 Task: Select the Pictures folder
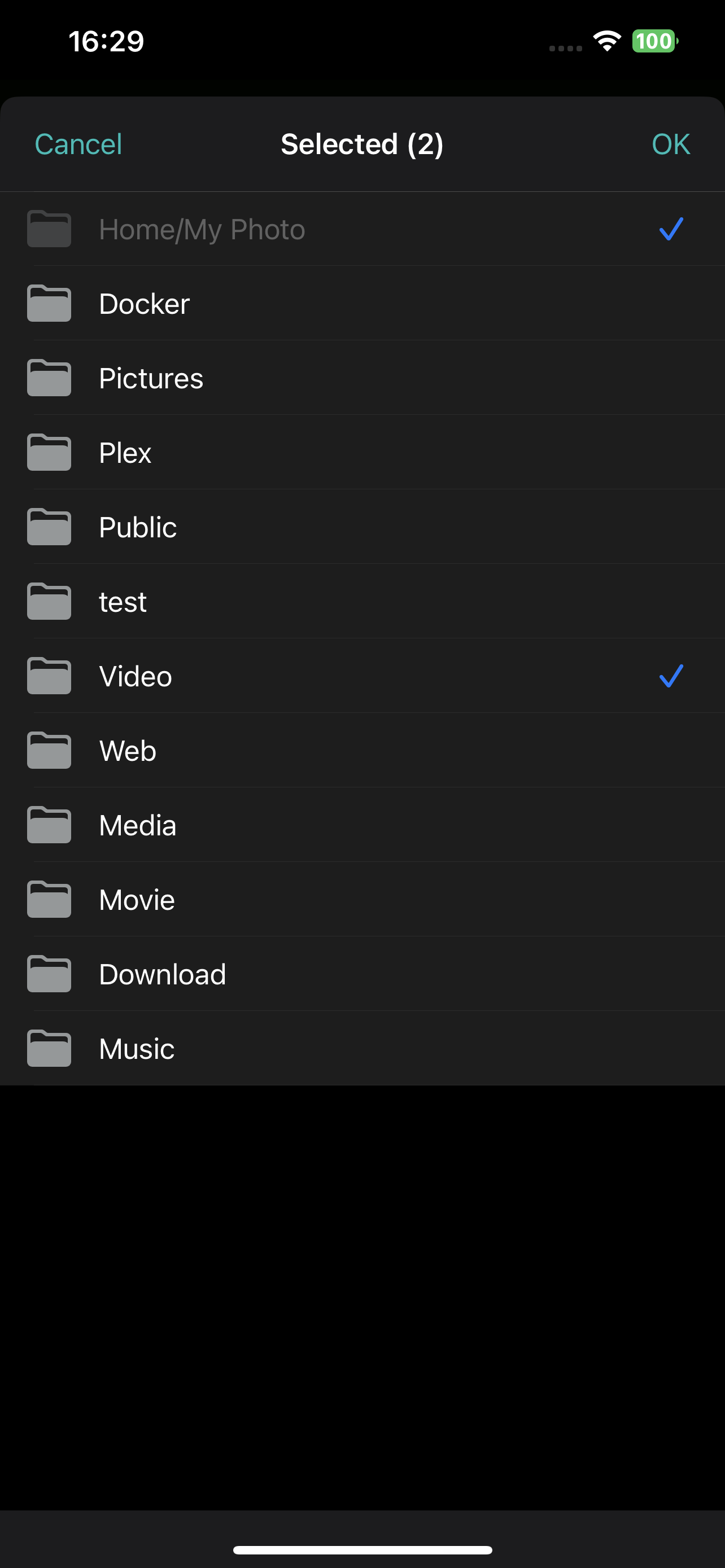362,378
